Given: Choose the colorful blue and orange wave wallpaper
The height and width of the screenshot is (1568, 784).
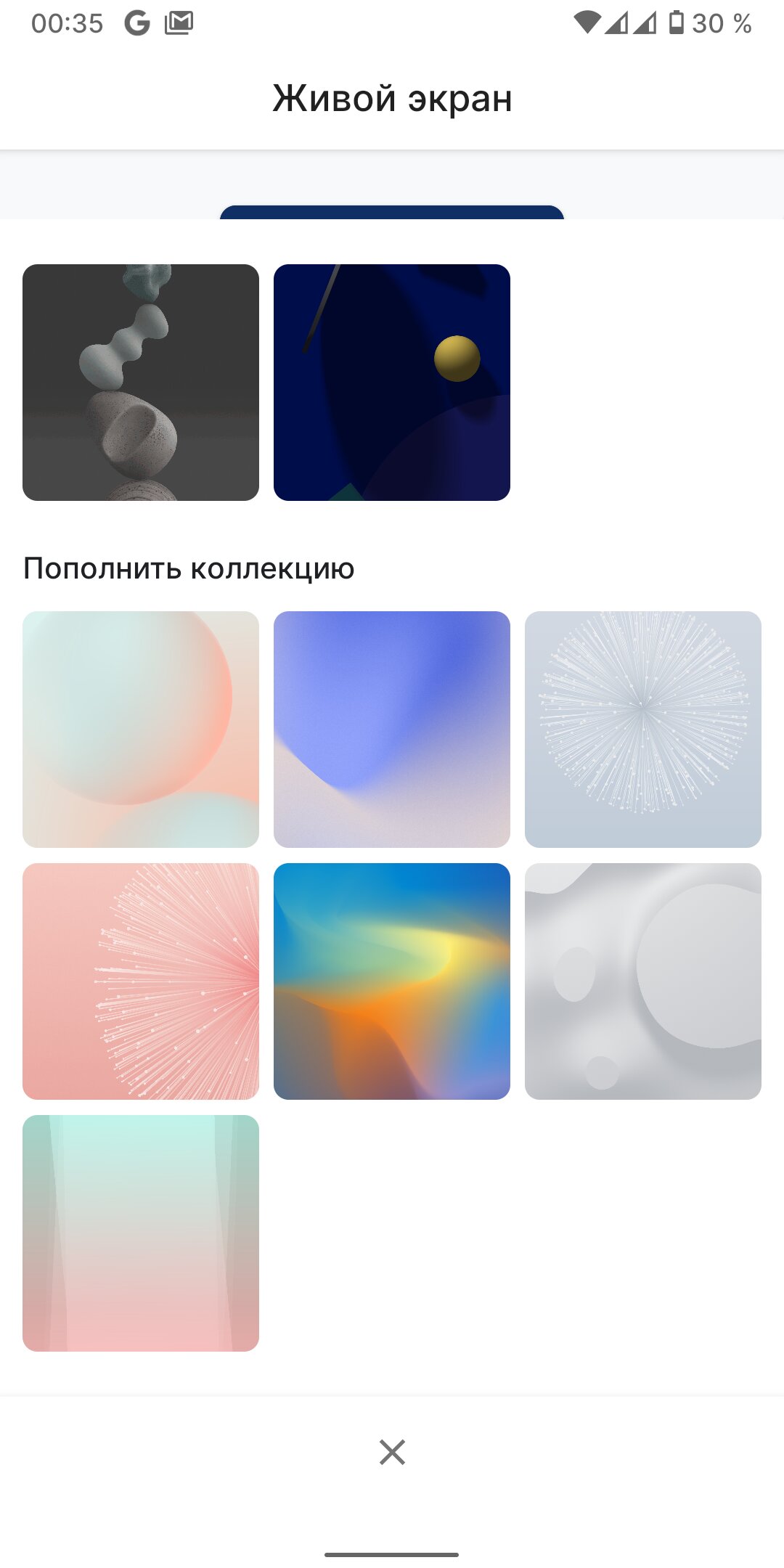Looking at the screenshot, I should coord(392,981).
